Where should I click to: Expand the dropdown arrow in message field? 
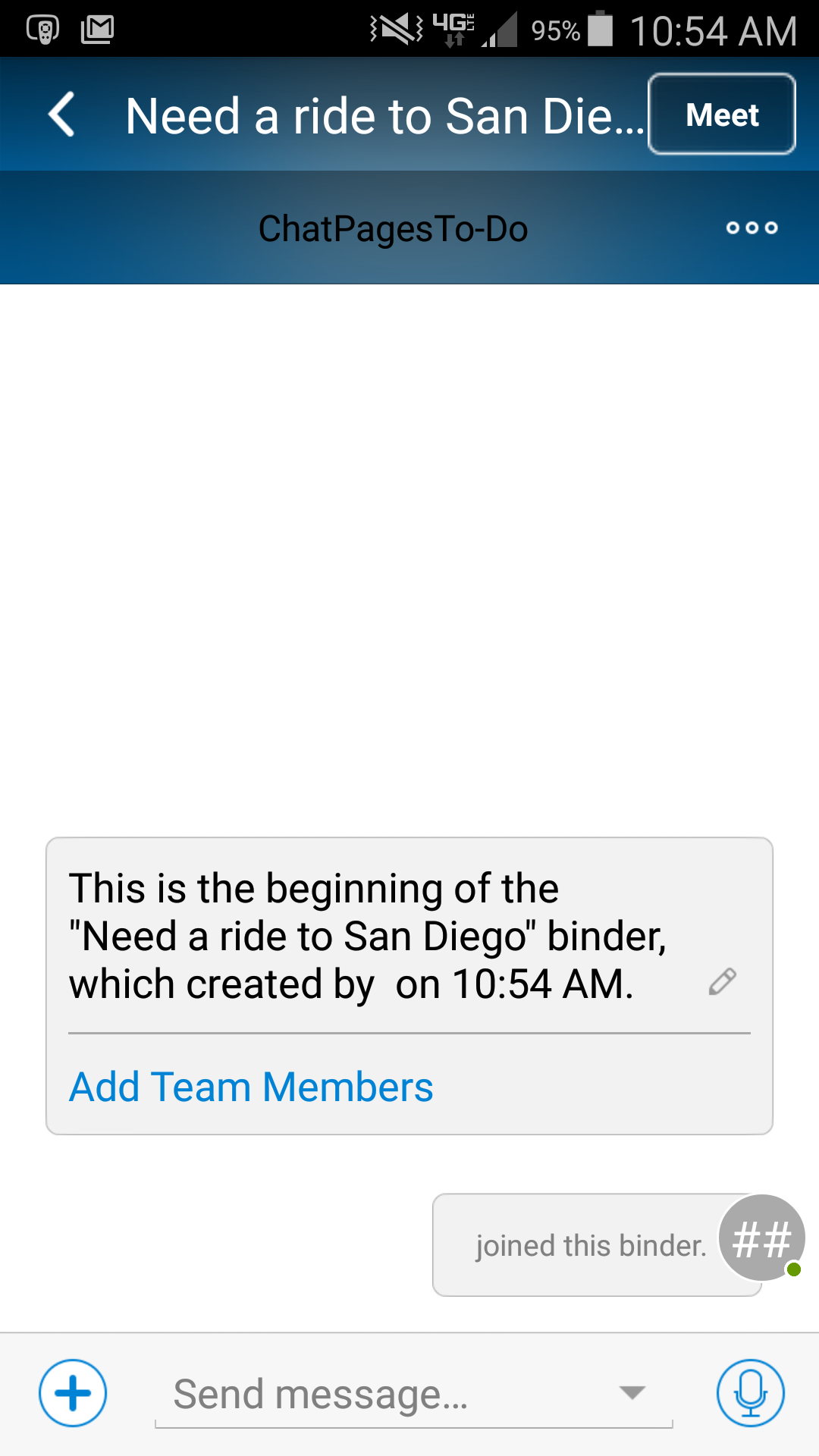[x=632, y=1392]
